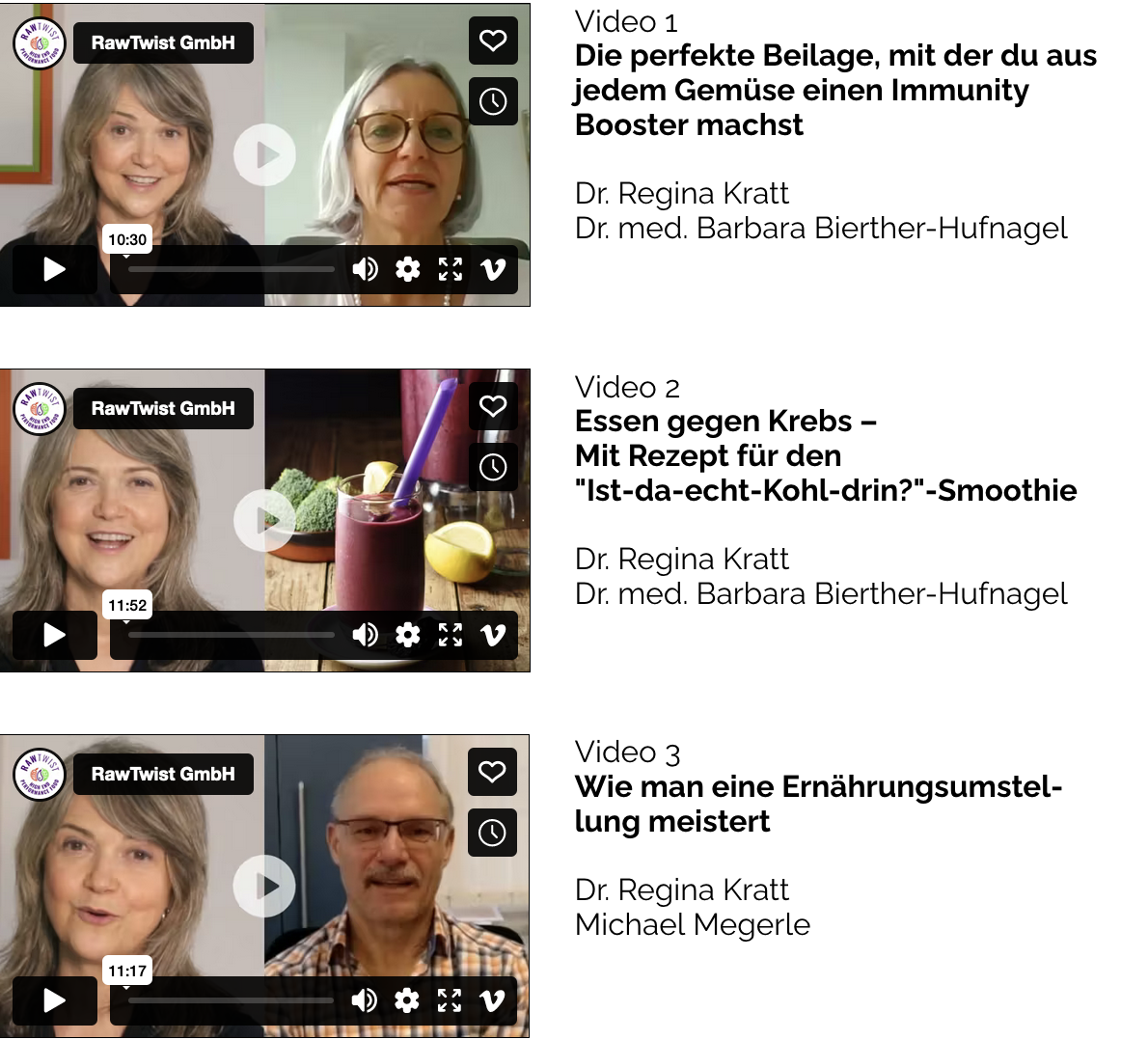Image resolution: width=1148 pixels, height=1040 pixels.
Task: Tap the progress bar of Video 2
Action: (232, 635)
